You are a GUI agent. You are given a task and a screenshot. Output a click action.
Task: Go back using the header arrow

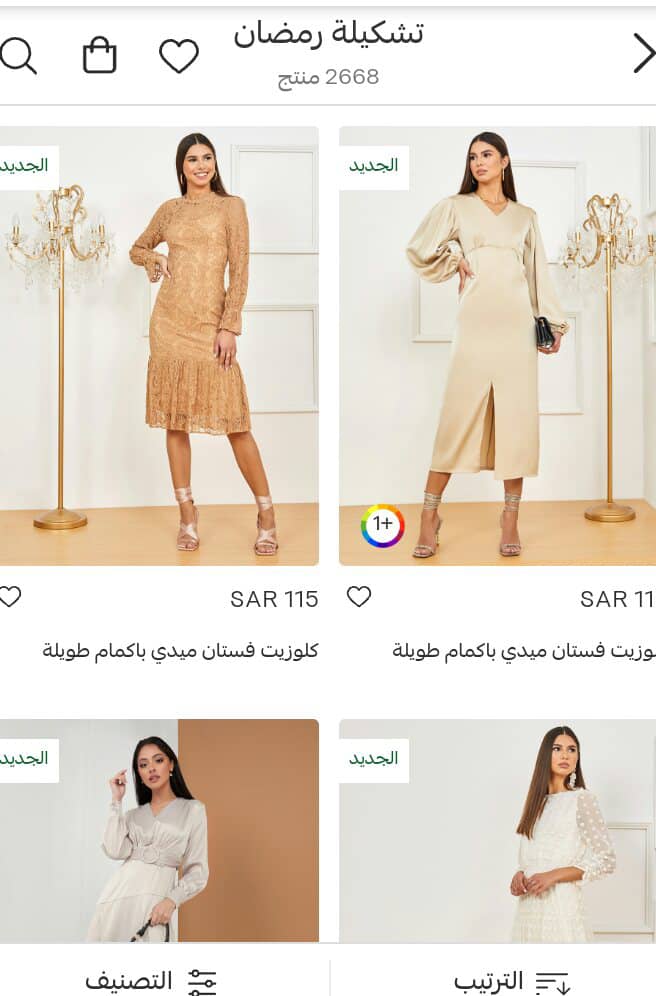point(643,54)
